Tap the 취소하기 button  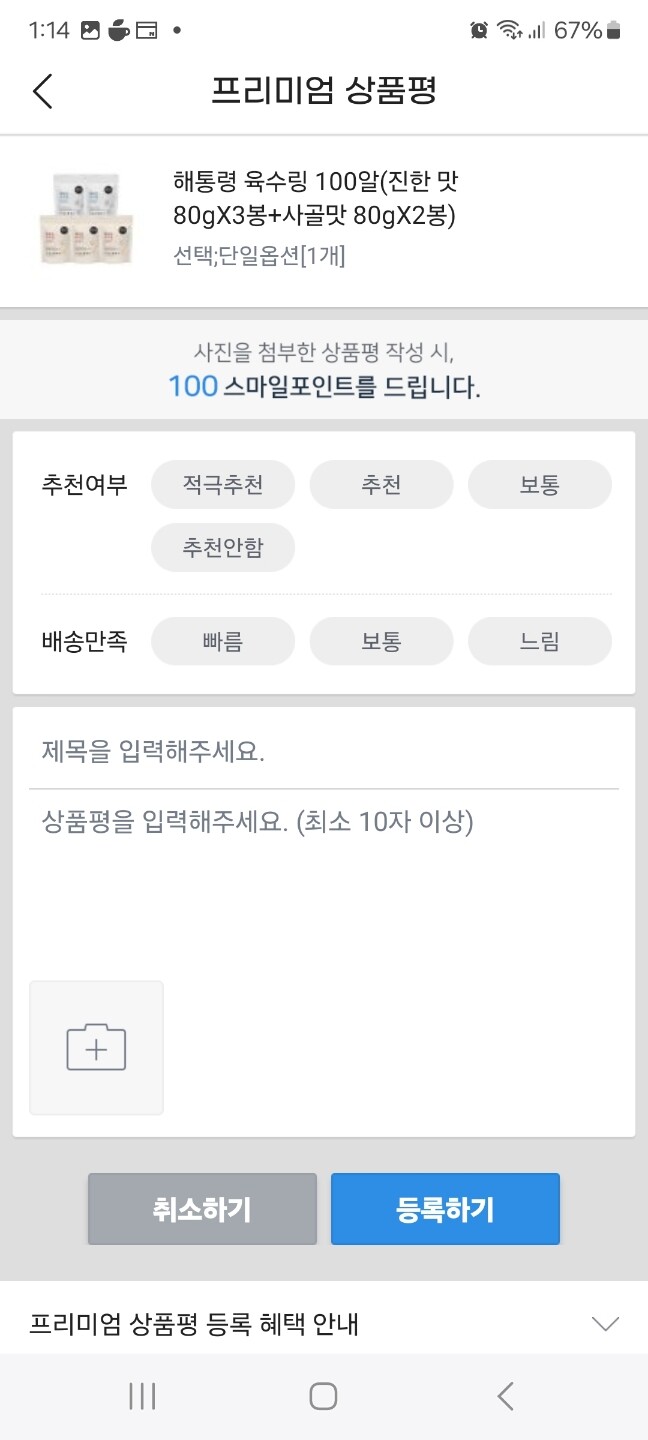[202, 1209]
